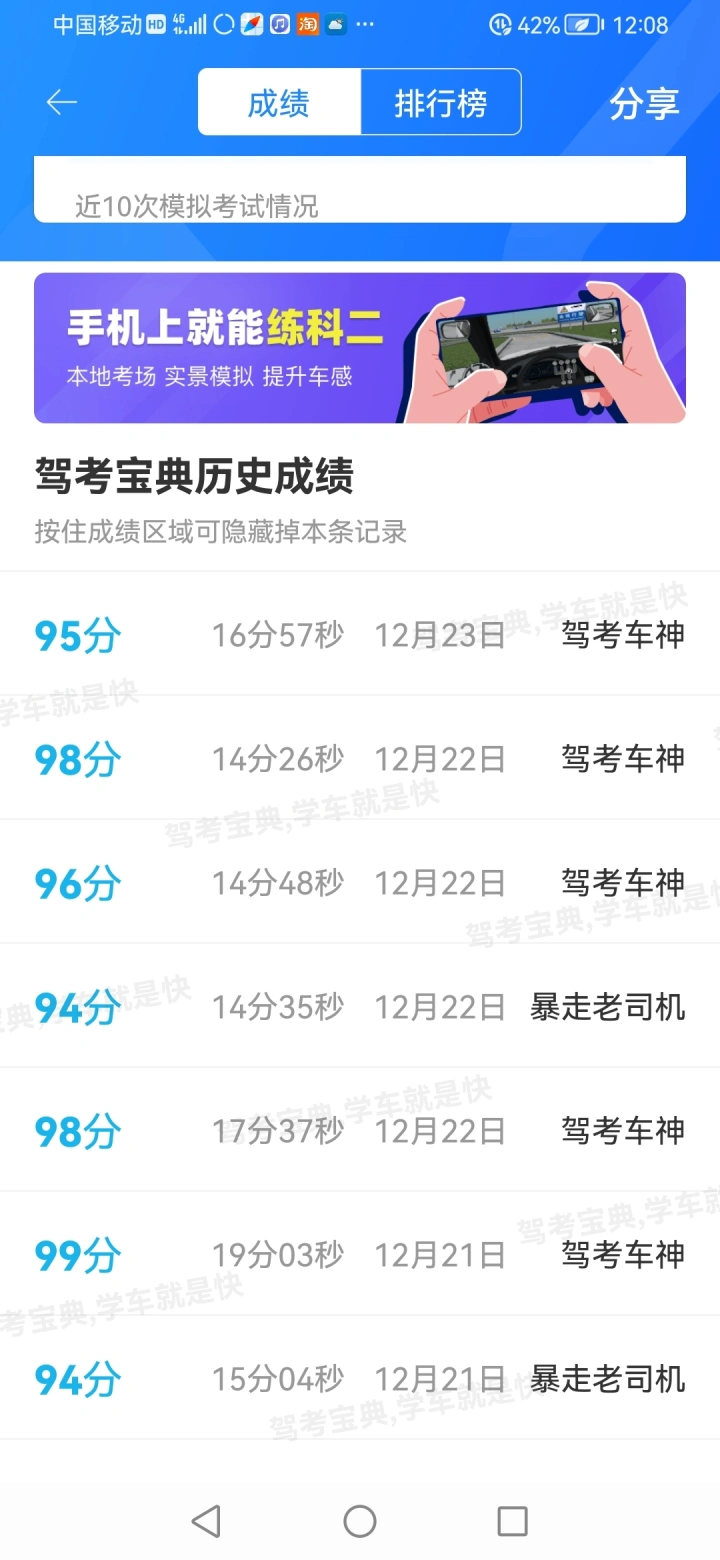Open the 98分 record with 14分26秒
This screenshot has width=720, height=1560.
pos(360,759)
